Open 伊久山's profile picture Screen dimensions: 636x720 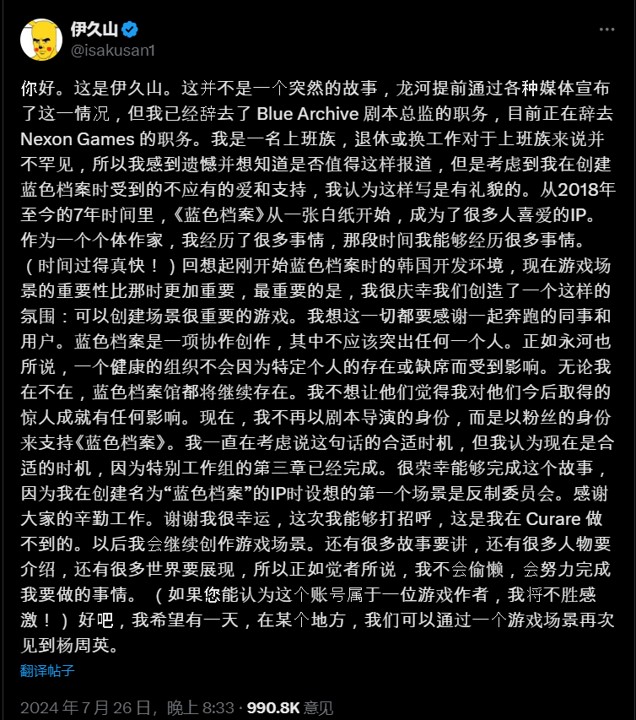pyautogui.click(x=39, y=38)
